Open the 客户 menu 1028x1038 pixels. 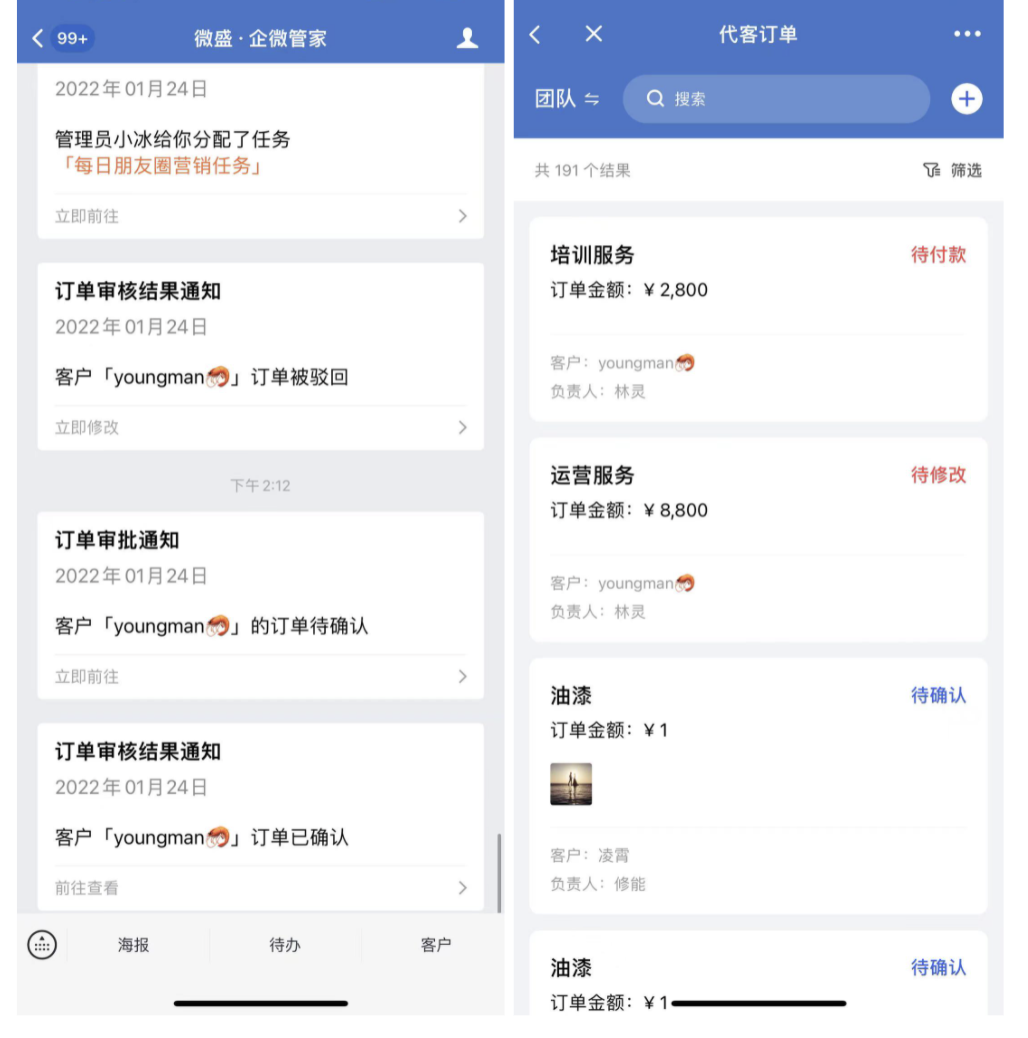pyautogui.click(x=436, y=944)
